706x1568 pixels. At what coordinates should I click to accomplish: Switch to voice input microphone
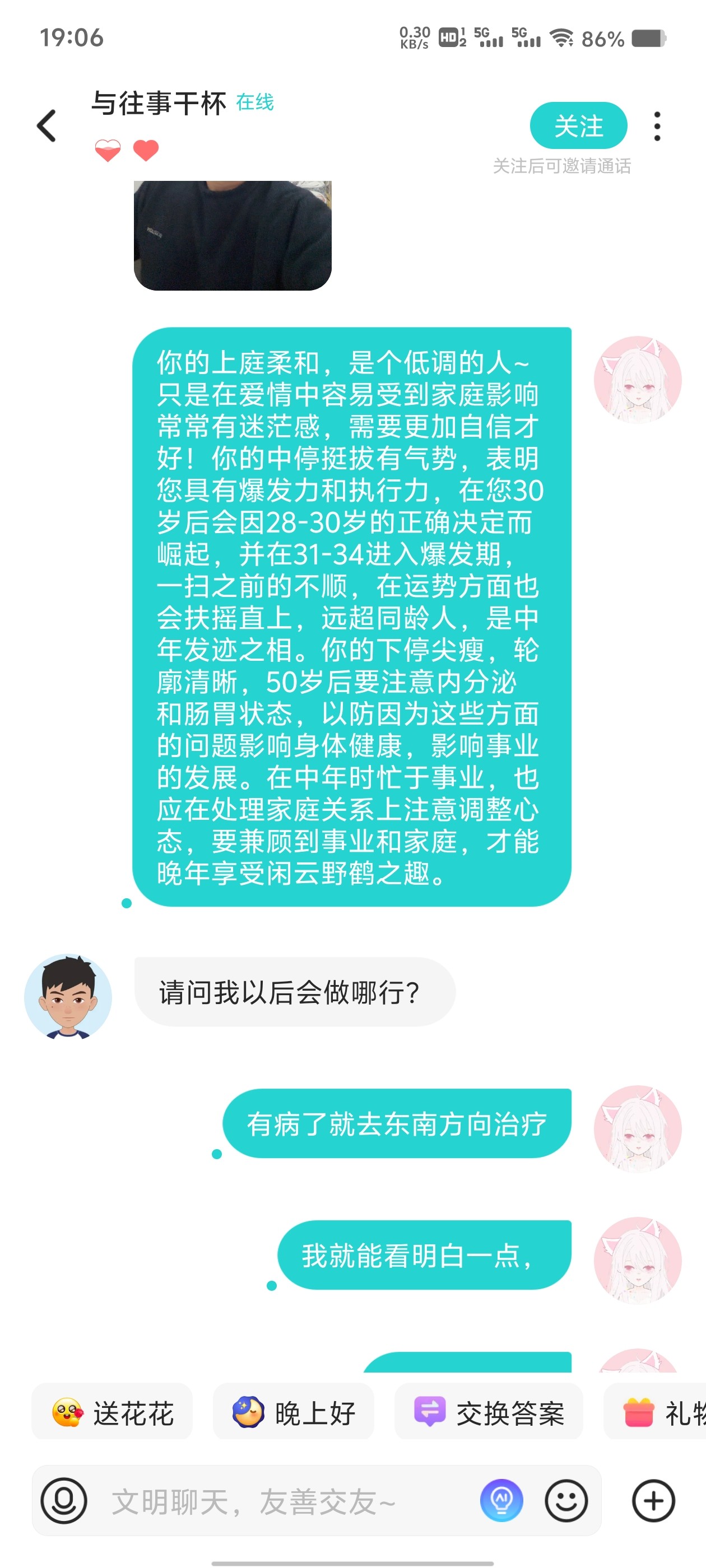pos(64,1501)
